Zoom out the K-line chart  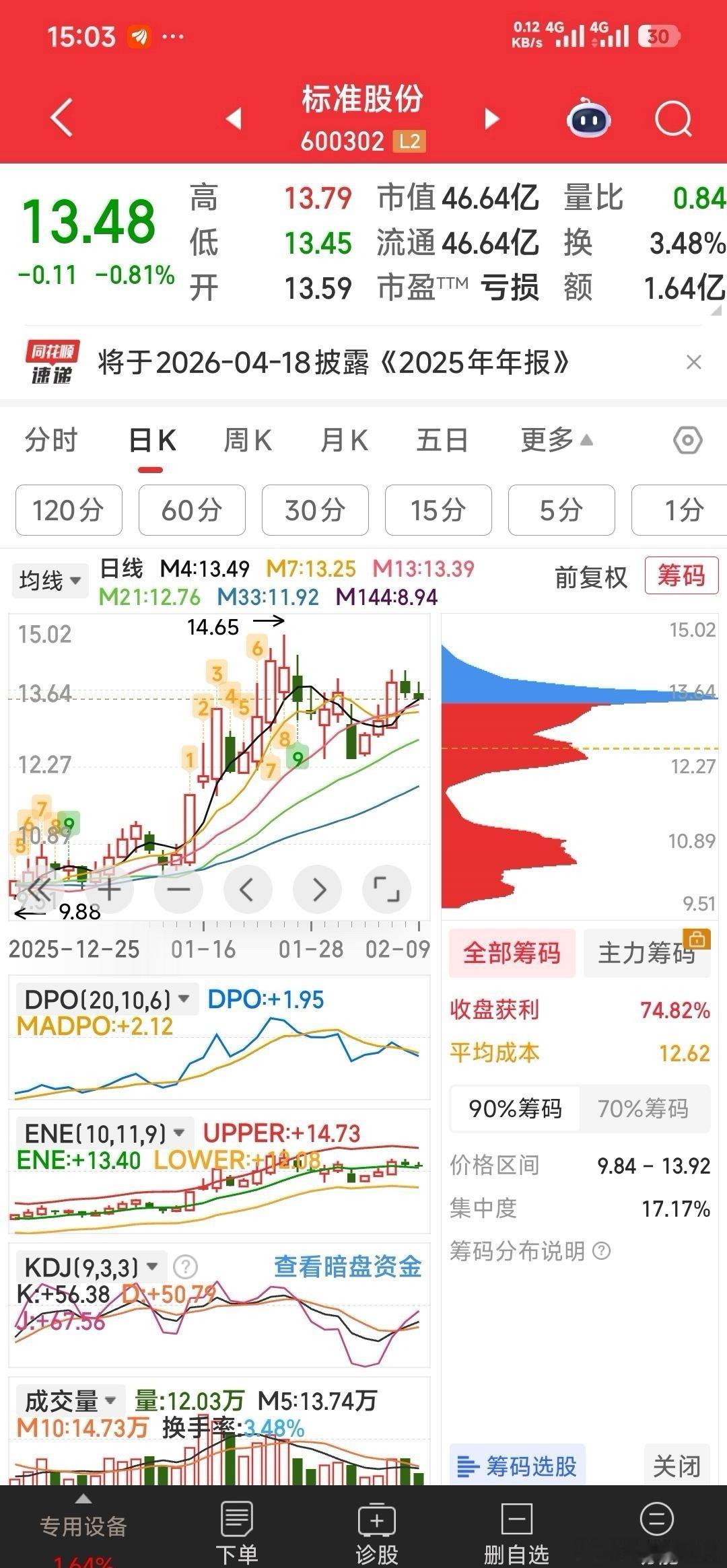pos(178,890)
